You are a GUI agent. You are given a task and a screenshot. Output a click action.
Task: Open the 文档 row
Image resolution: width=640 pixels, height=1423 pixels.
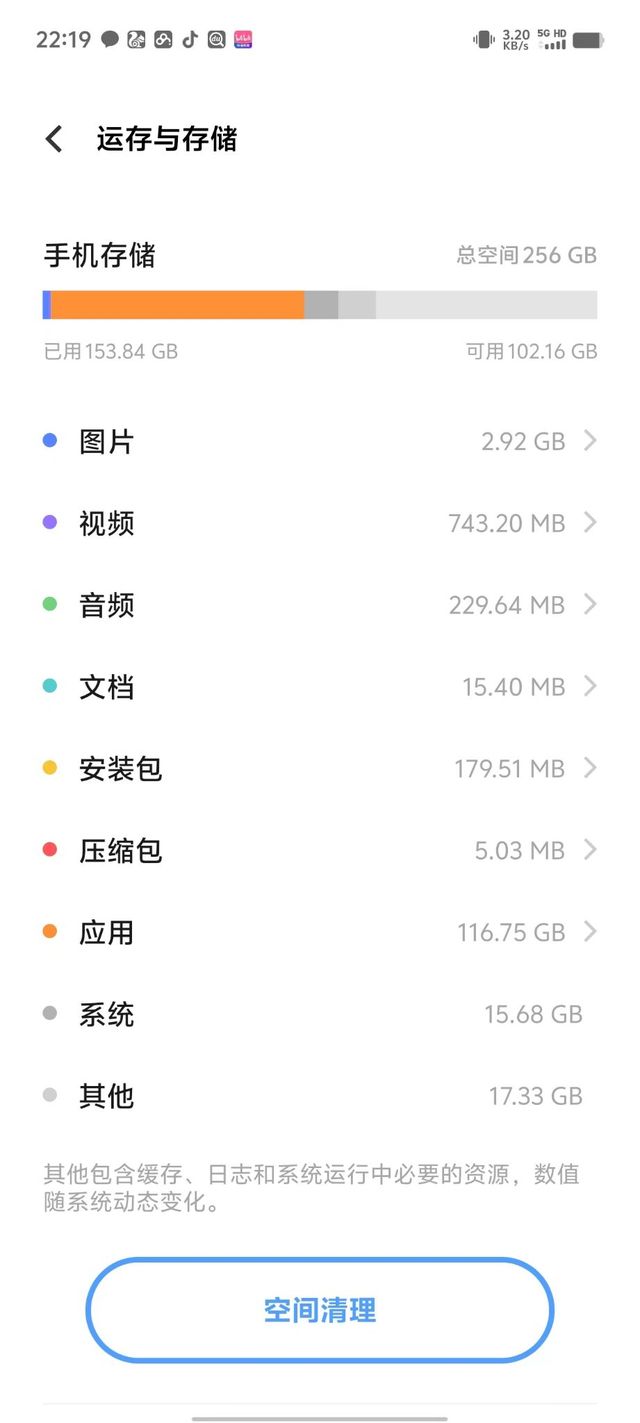click(320, 687)
